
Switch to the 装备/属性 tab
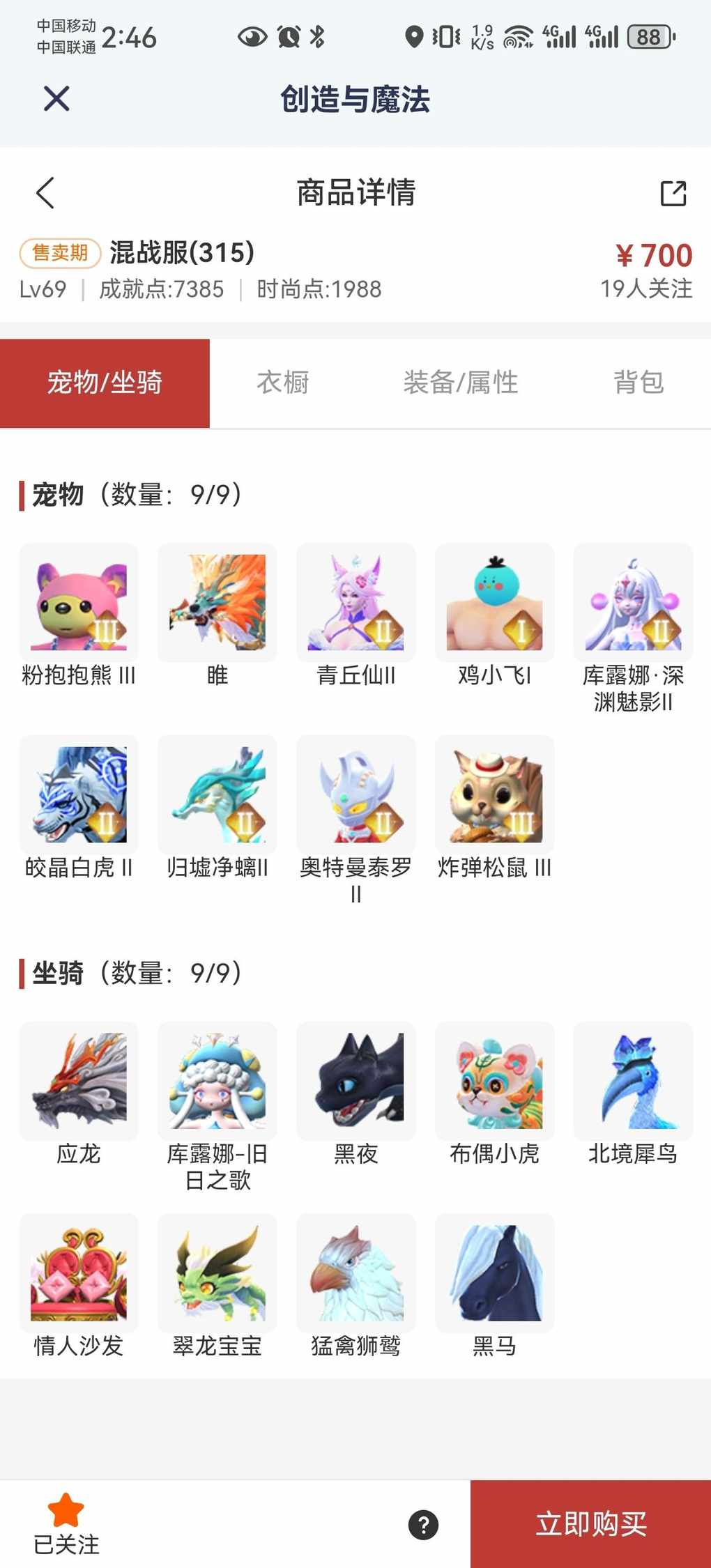(460, 383)
